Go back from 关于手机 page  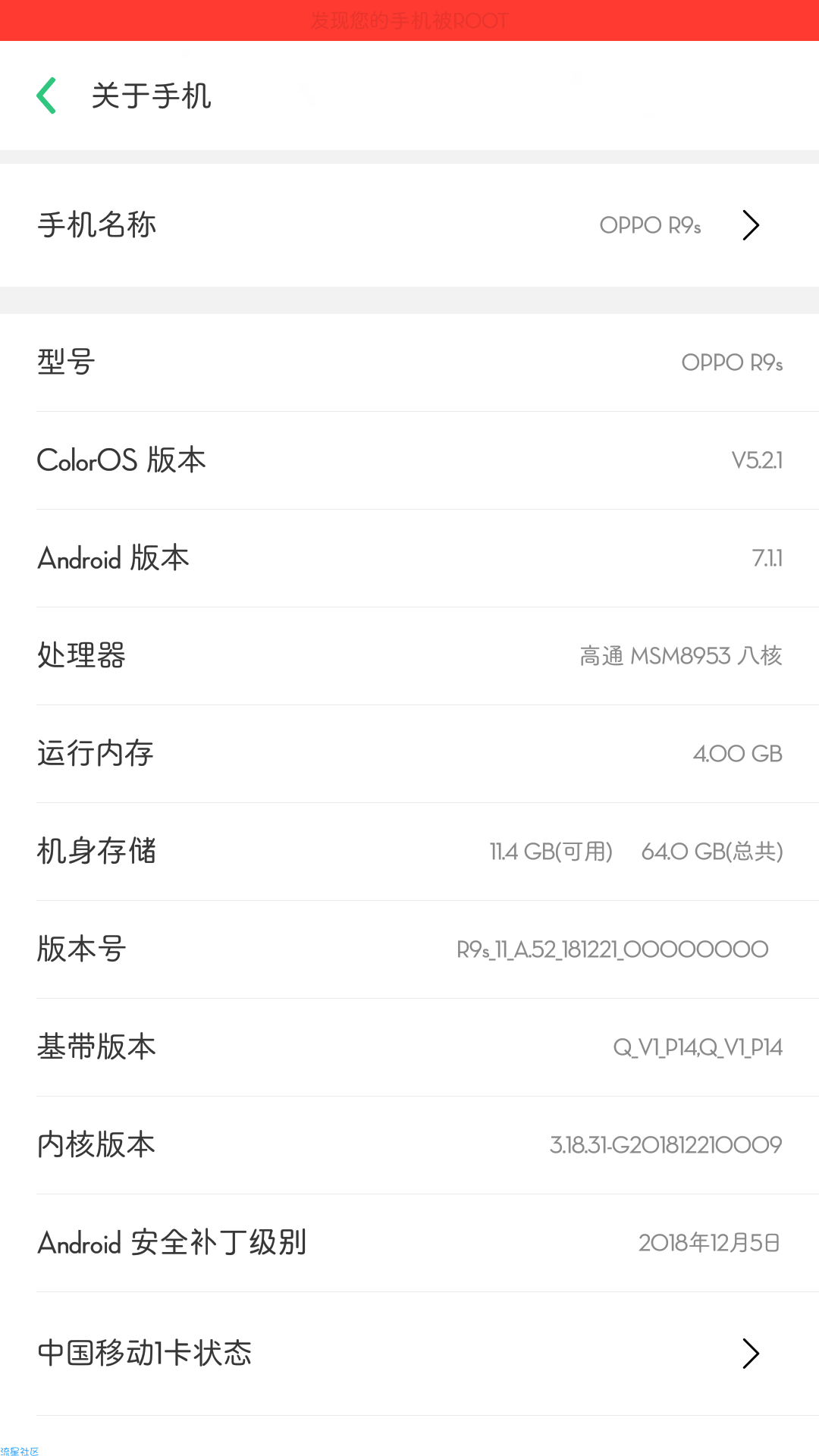click(x=47, y=96)
